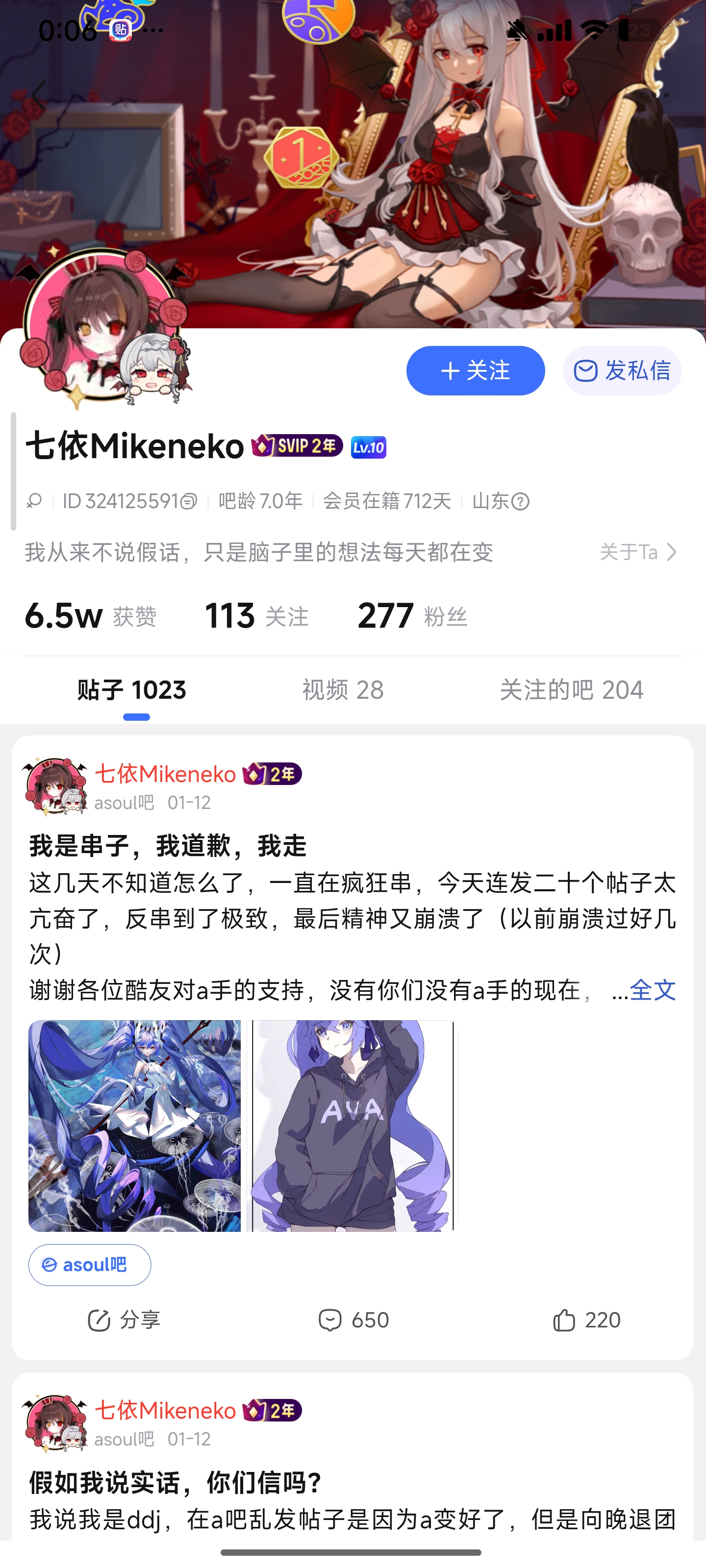Open the 山东 location help icon

pyautogui.click(x=520, y=502)
